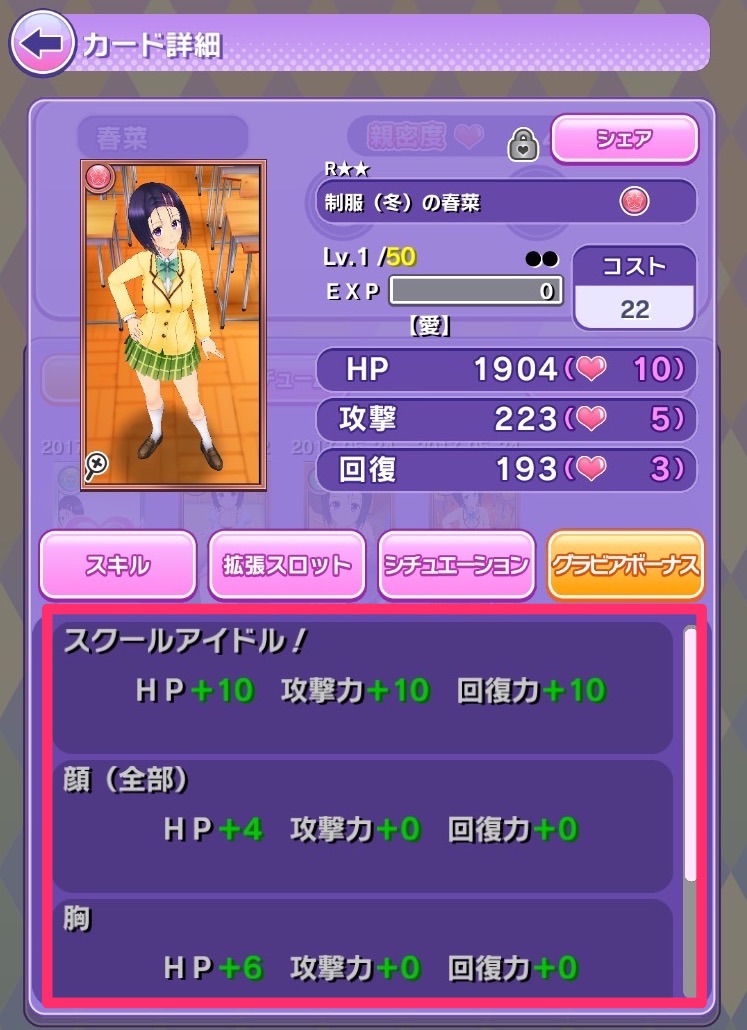Screen dimensions: 747x1030
Task: Go back using the arrow button
Action: (42, 43)
